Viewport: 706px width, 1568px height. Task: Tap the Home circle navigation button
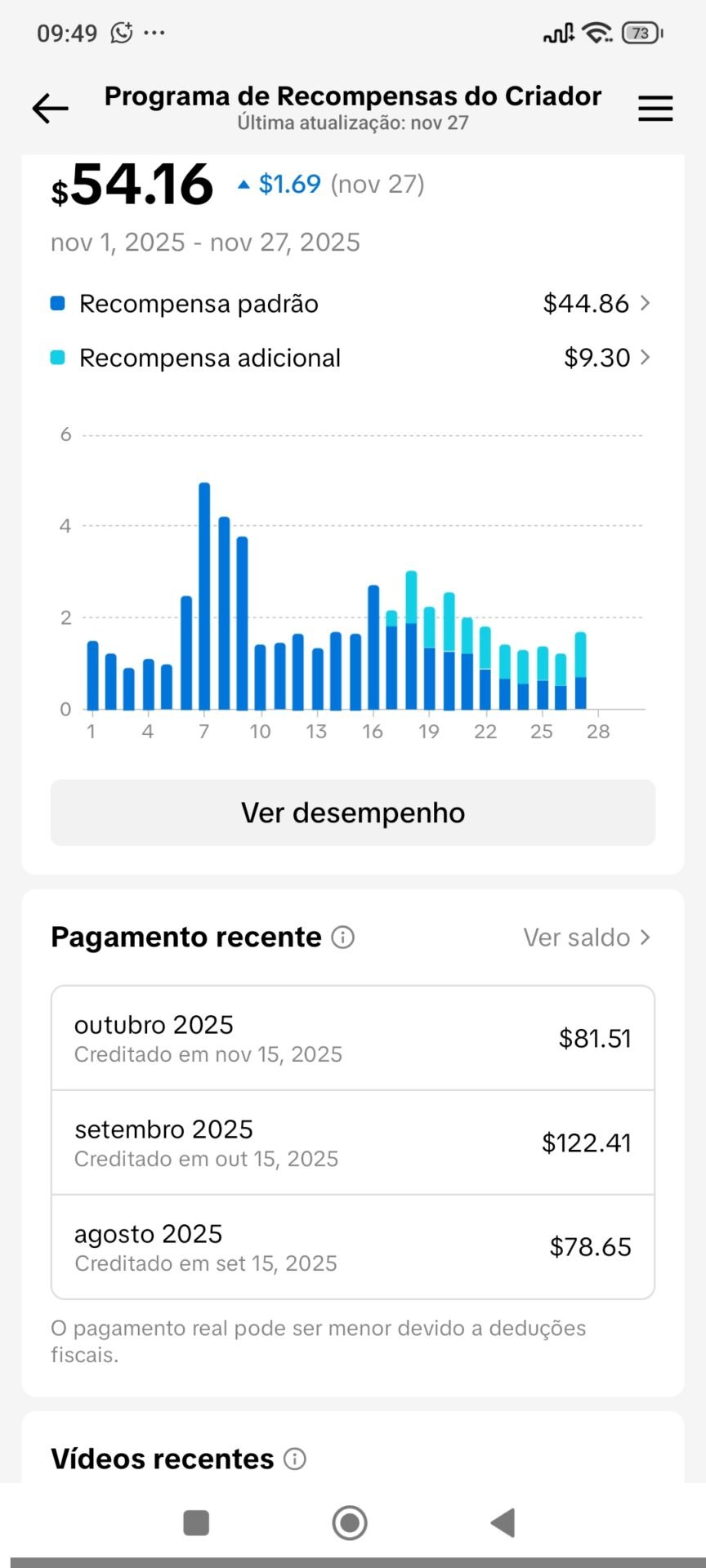[x=350, y=1522]
